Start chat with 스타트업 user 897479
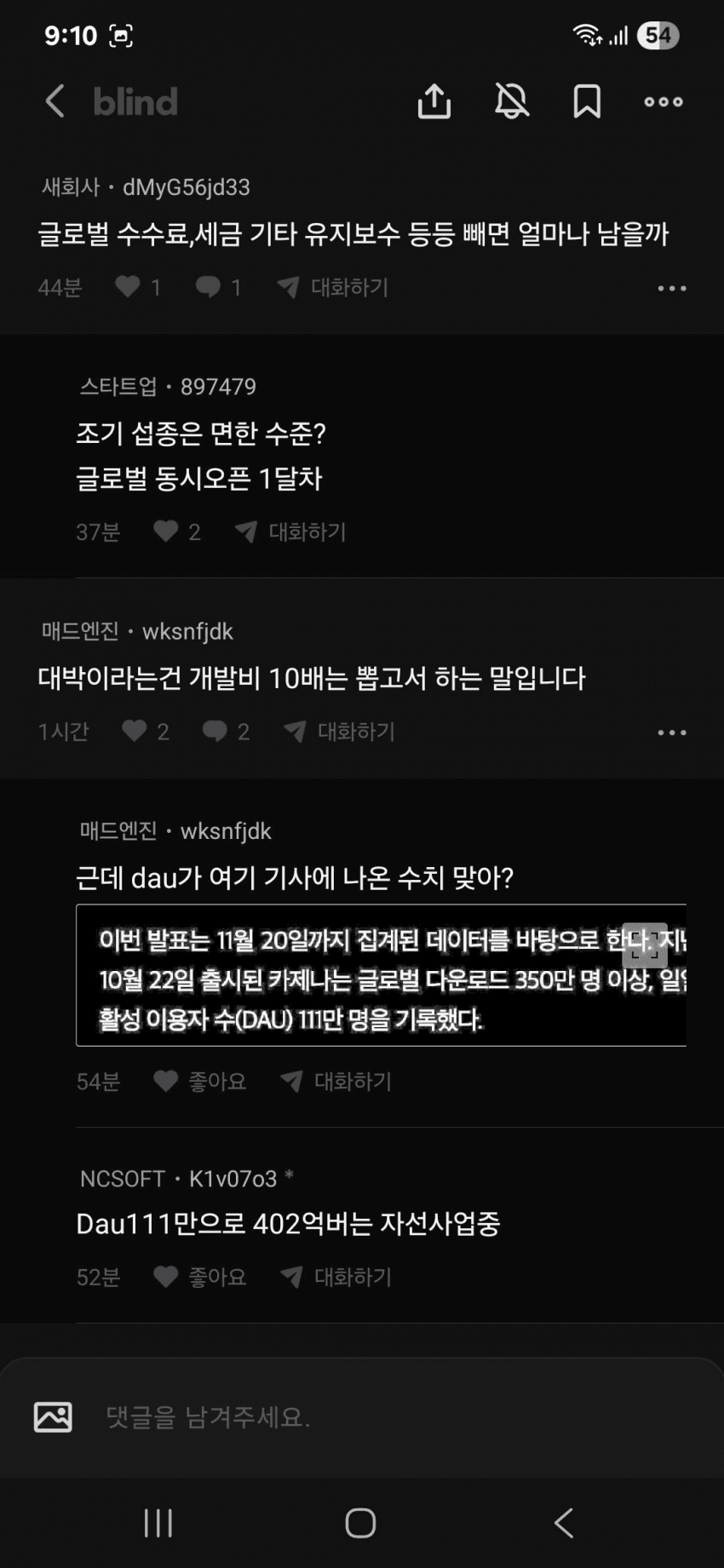Image resolution: width=724 pixels, height=1568 pixels. coord(291,531)
